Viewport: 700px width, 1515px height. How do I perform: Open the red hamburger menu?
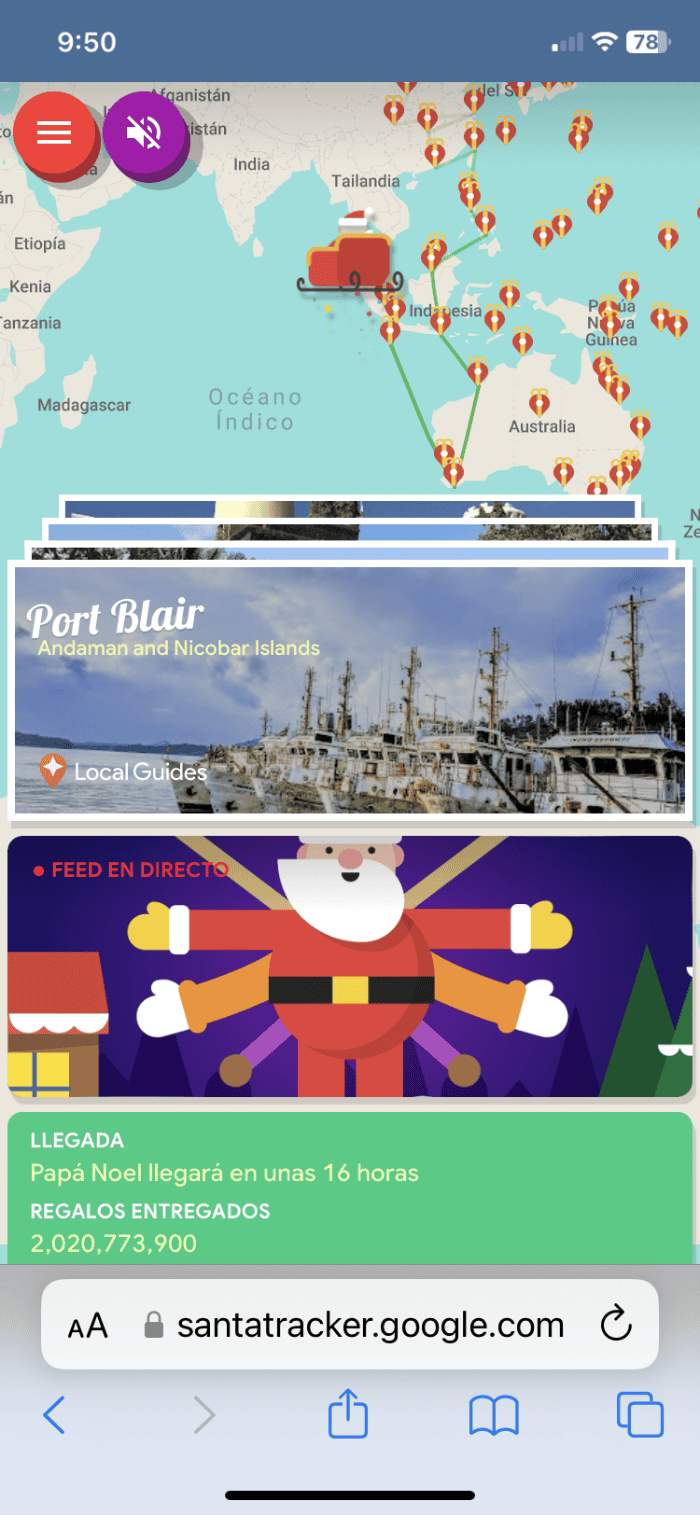(x=54, y=133)
